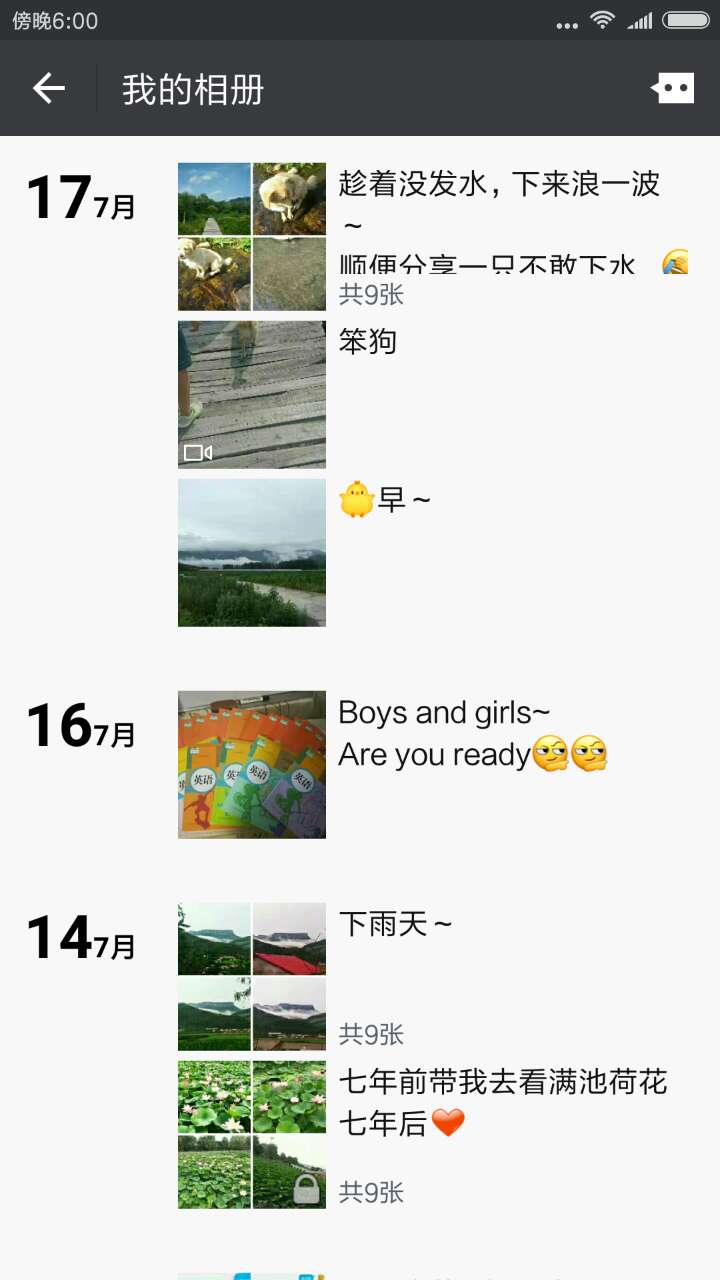Open the English textbooks photo from July 16

tap(251, 764)
